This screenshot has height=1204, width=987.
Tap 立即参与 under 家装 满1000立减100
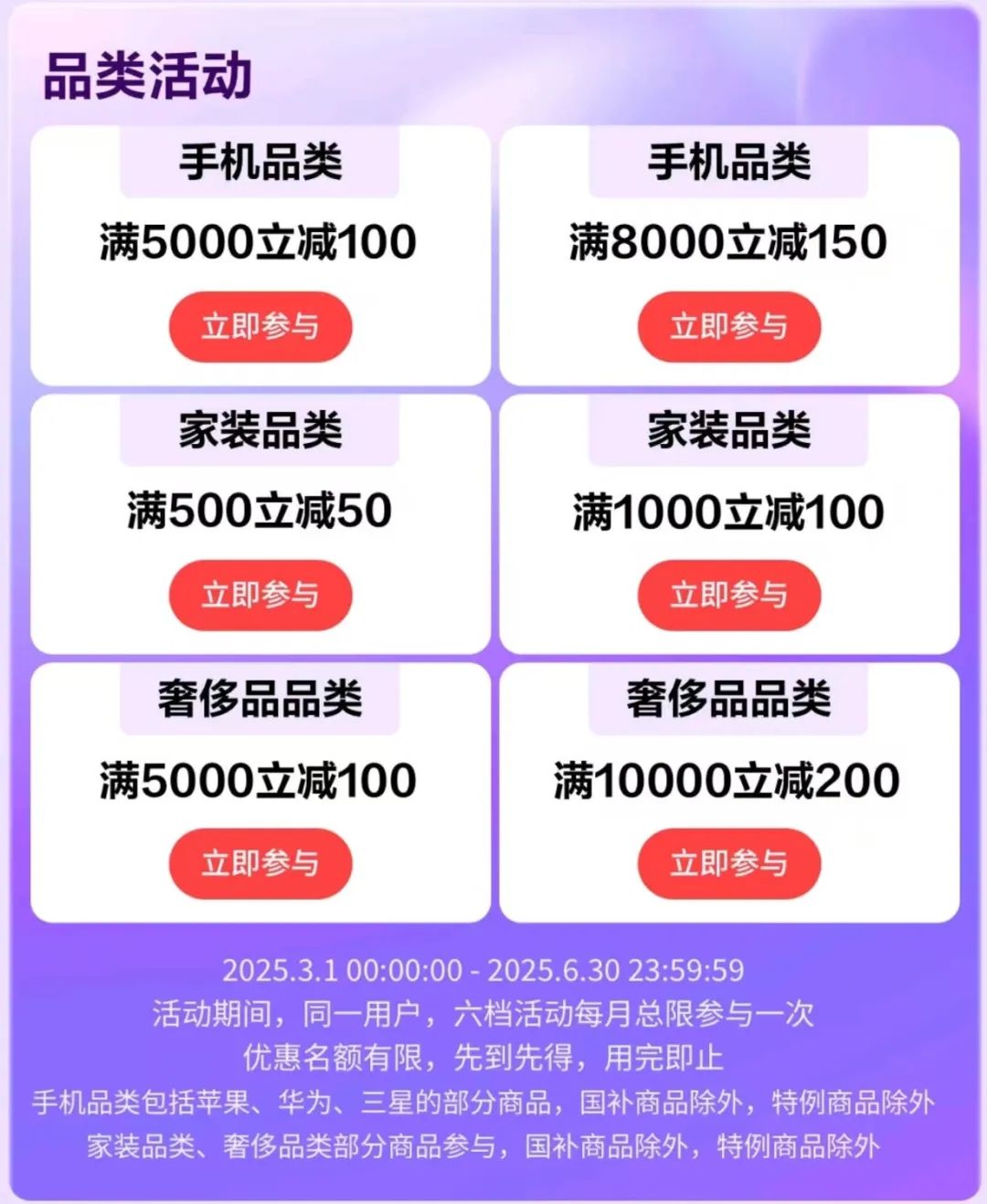(728, 596)
